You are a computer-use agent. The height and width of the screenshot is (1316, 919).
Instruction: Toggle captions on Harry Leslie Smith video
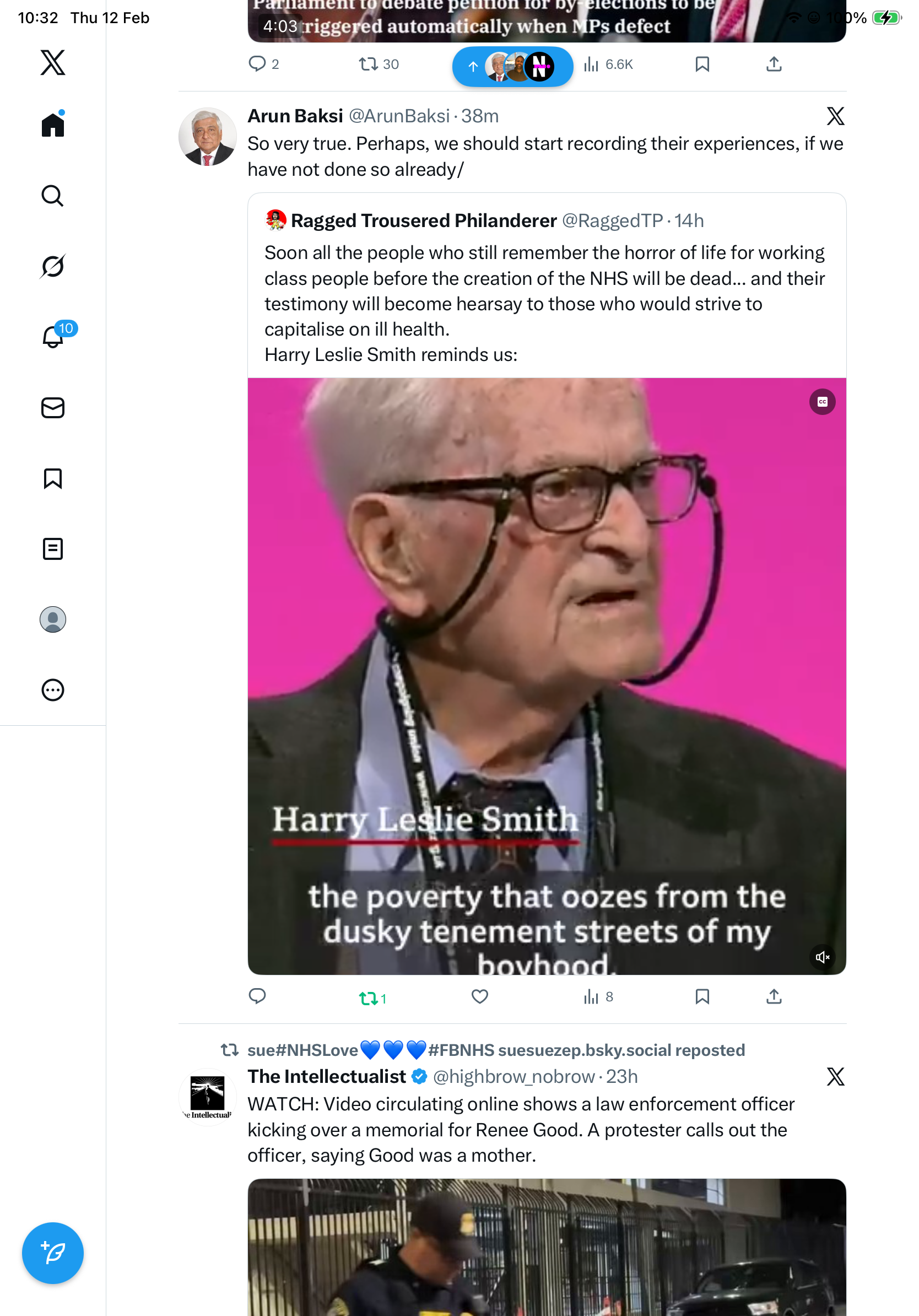pos(822,402)
